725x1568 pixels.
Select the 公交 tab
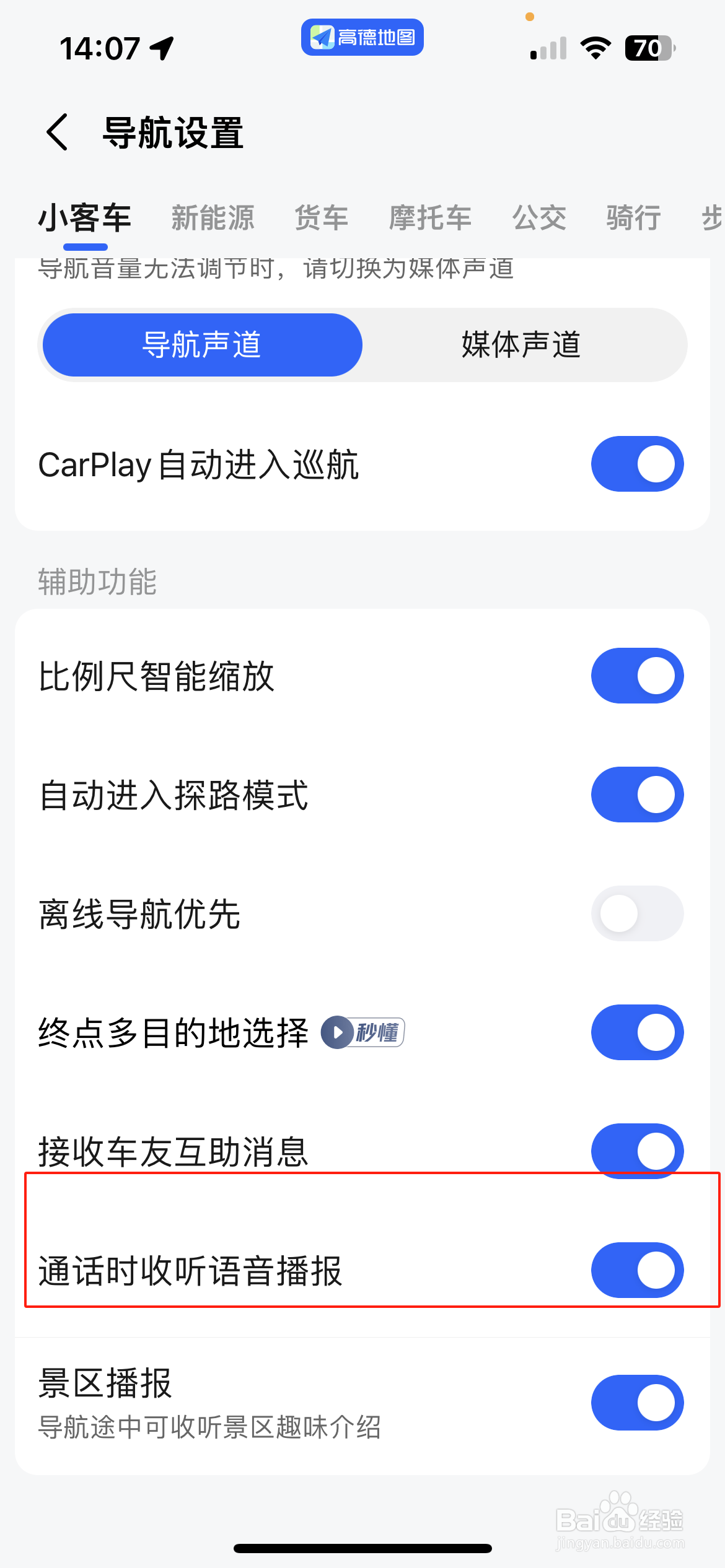[539, 218]
